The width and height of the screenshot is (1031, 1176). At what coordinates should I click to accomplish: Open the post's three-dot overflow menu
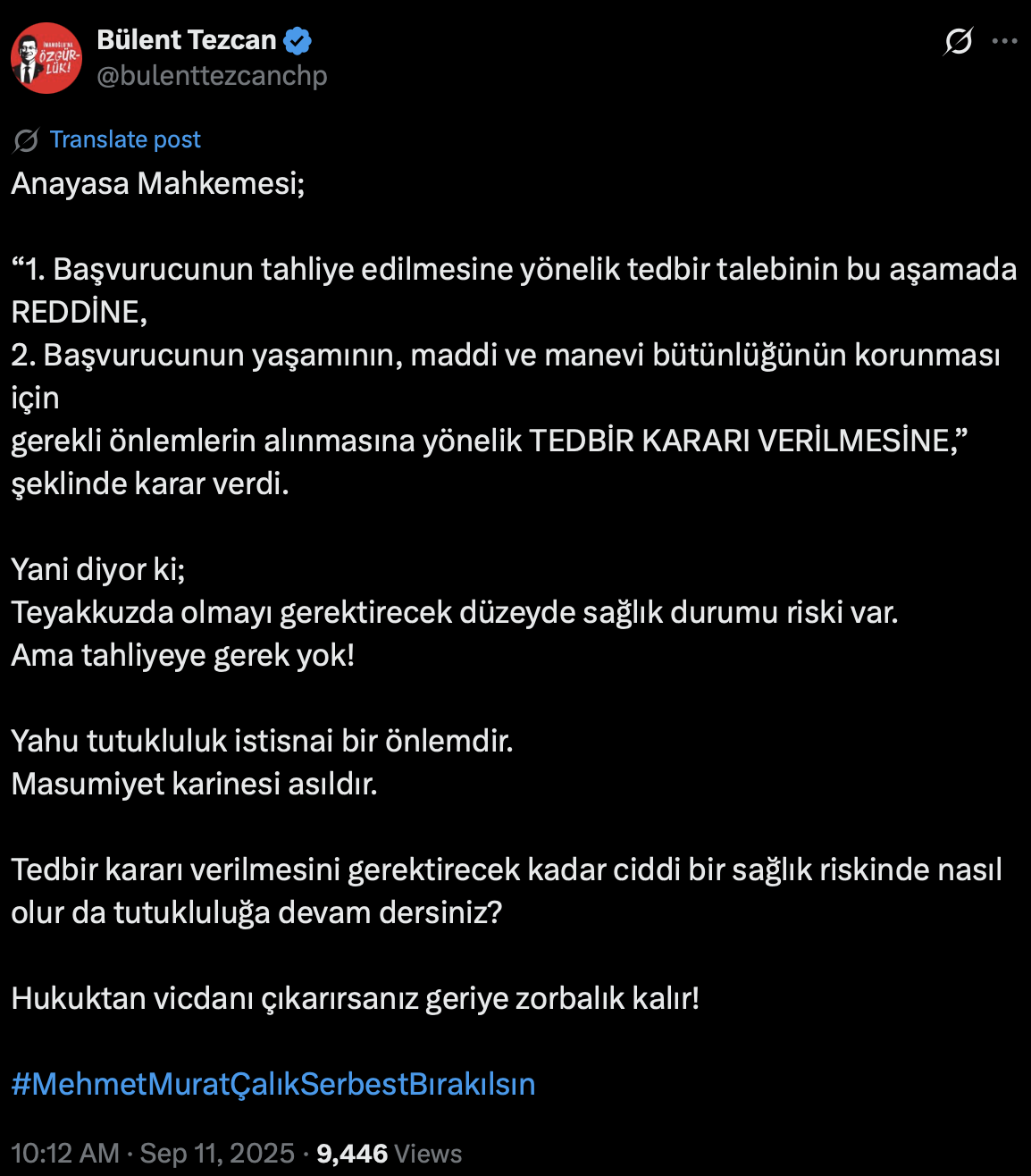1005,41
